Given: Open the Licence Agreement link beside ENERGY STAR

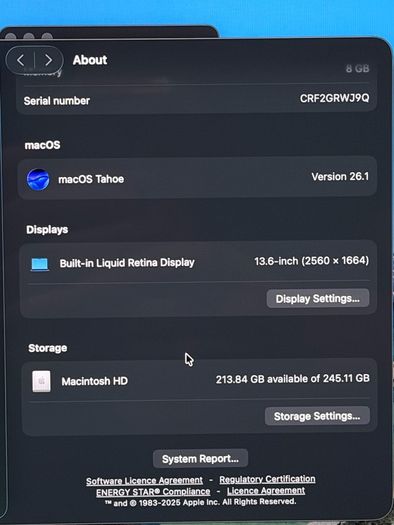Looking at the screenshot, I should click(266, 491).
